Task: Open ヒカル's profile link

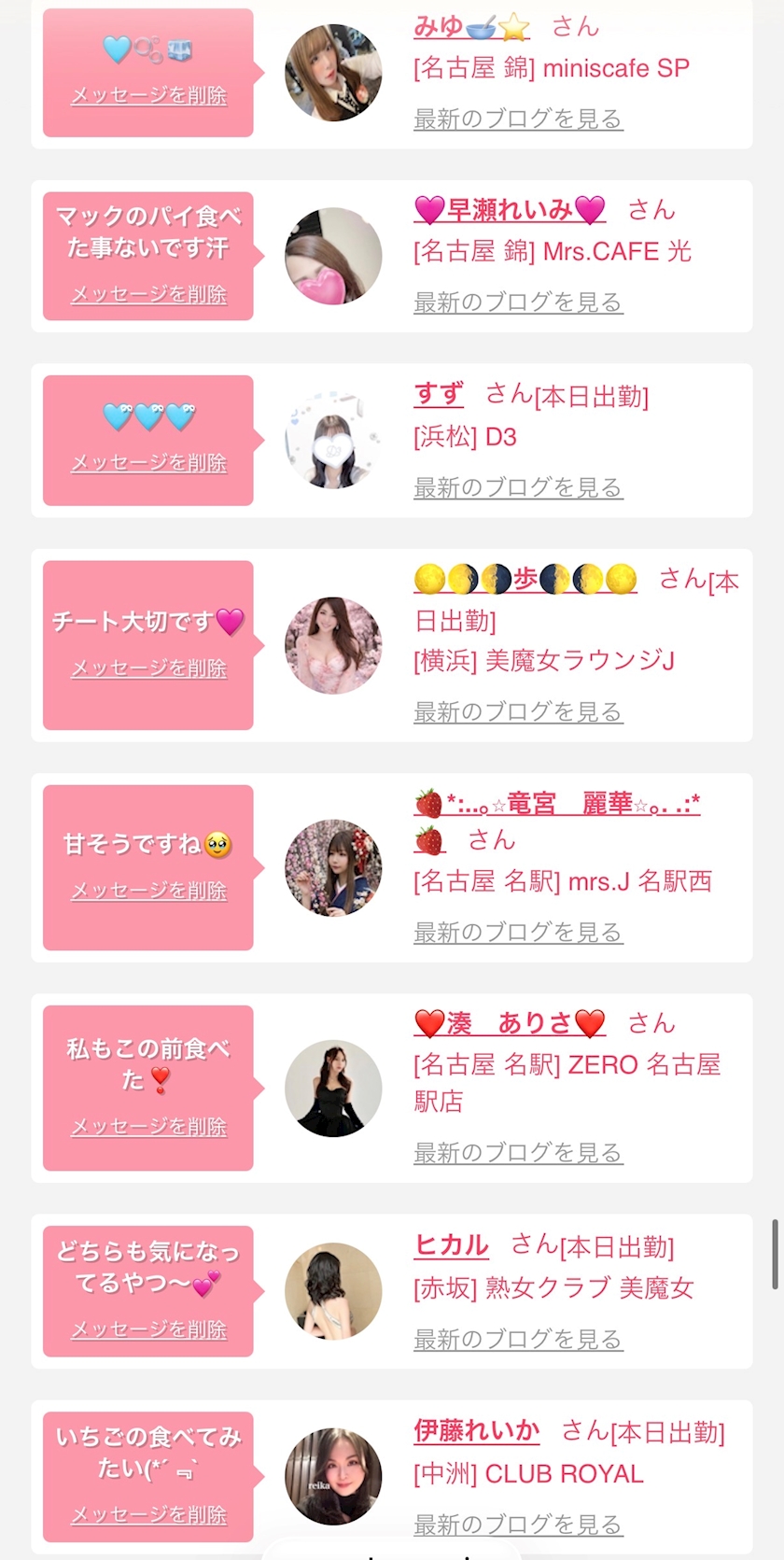Action: click(x=451, y=1244)
